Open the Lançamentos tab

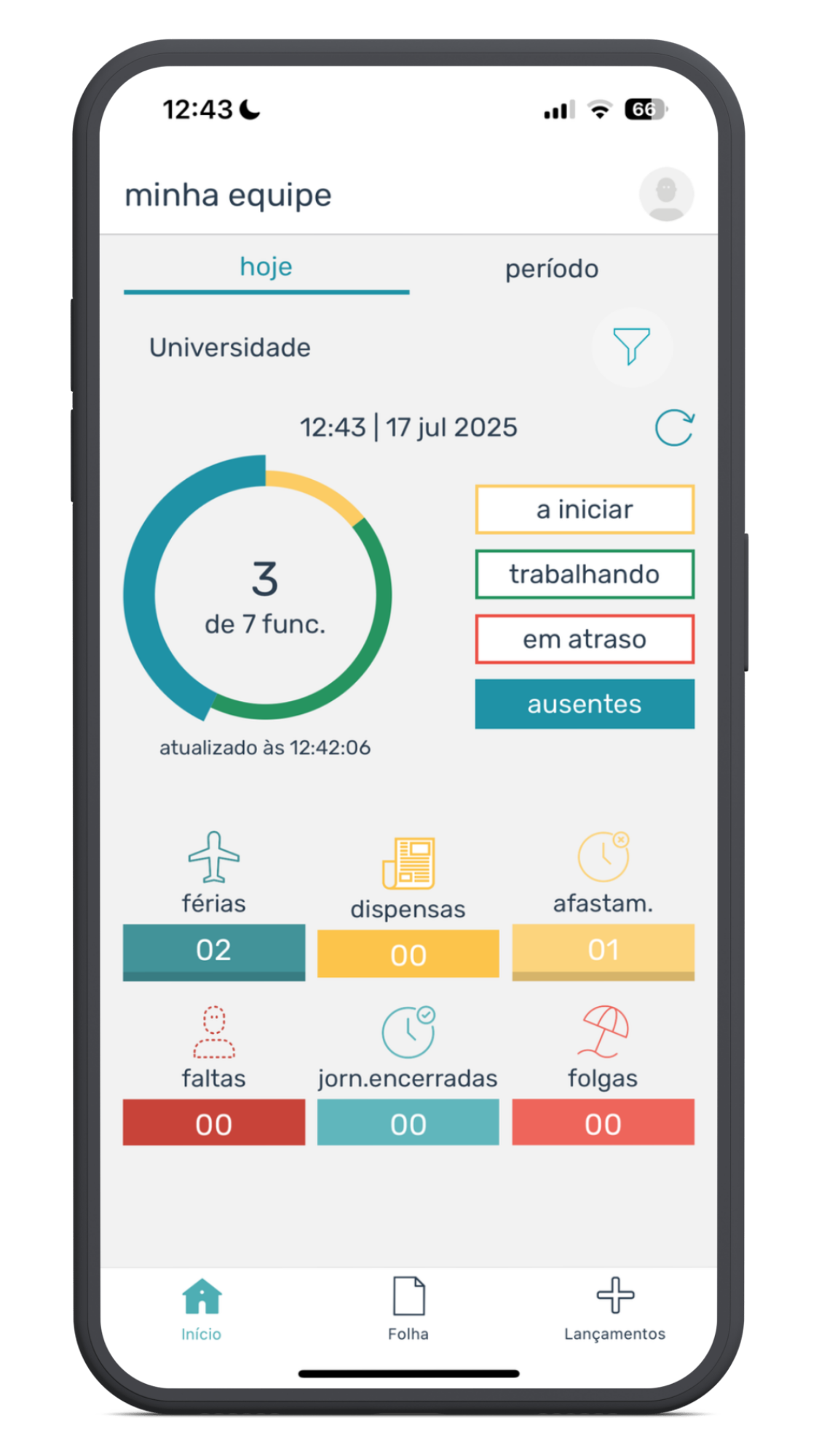615,1308
